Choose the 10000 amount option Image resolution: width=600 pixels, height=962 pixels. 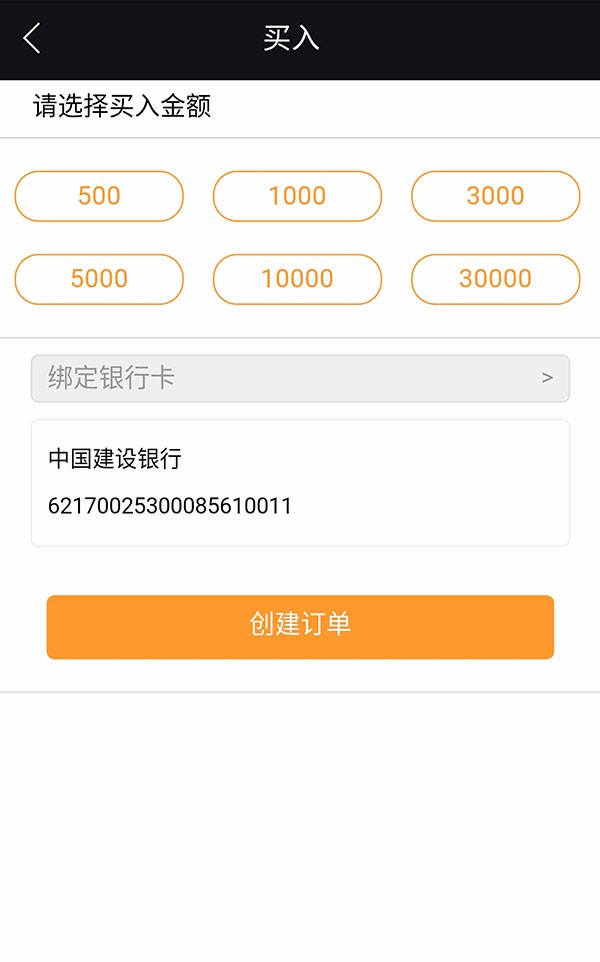(297, 279)
